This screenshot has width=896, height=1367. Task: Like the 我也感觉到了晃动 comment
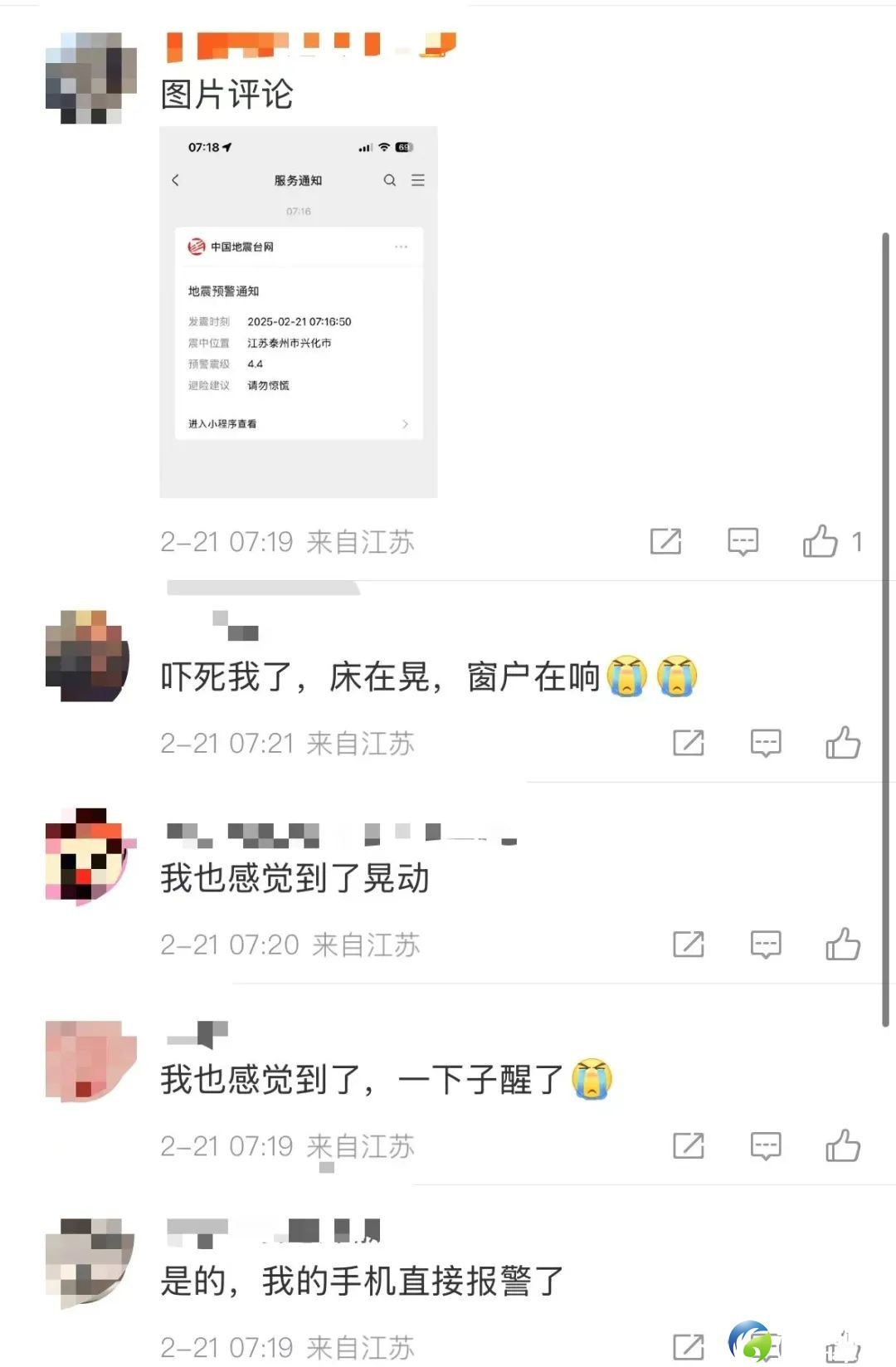tap(843, 945)
